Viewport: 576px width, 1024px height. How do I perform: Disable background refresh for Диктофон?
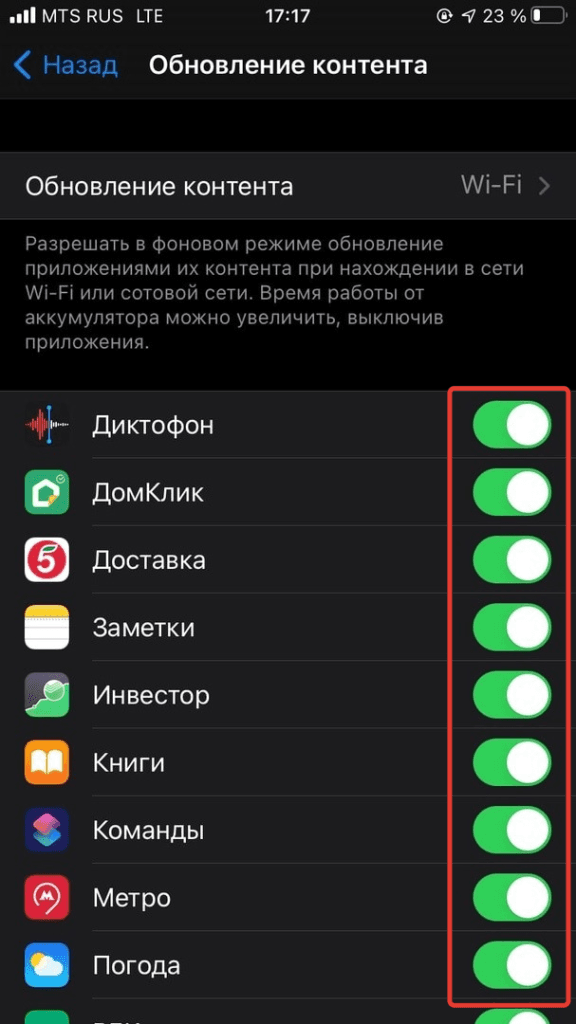(x=512, y=425)
